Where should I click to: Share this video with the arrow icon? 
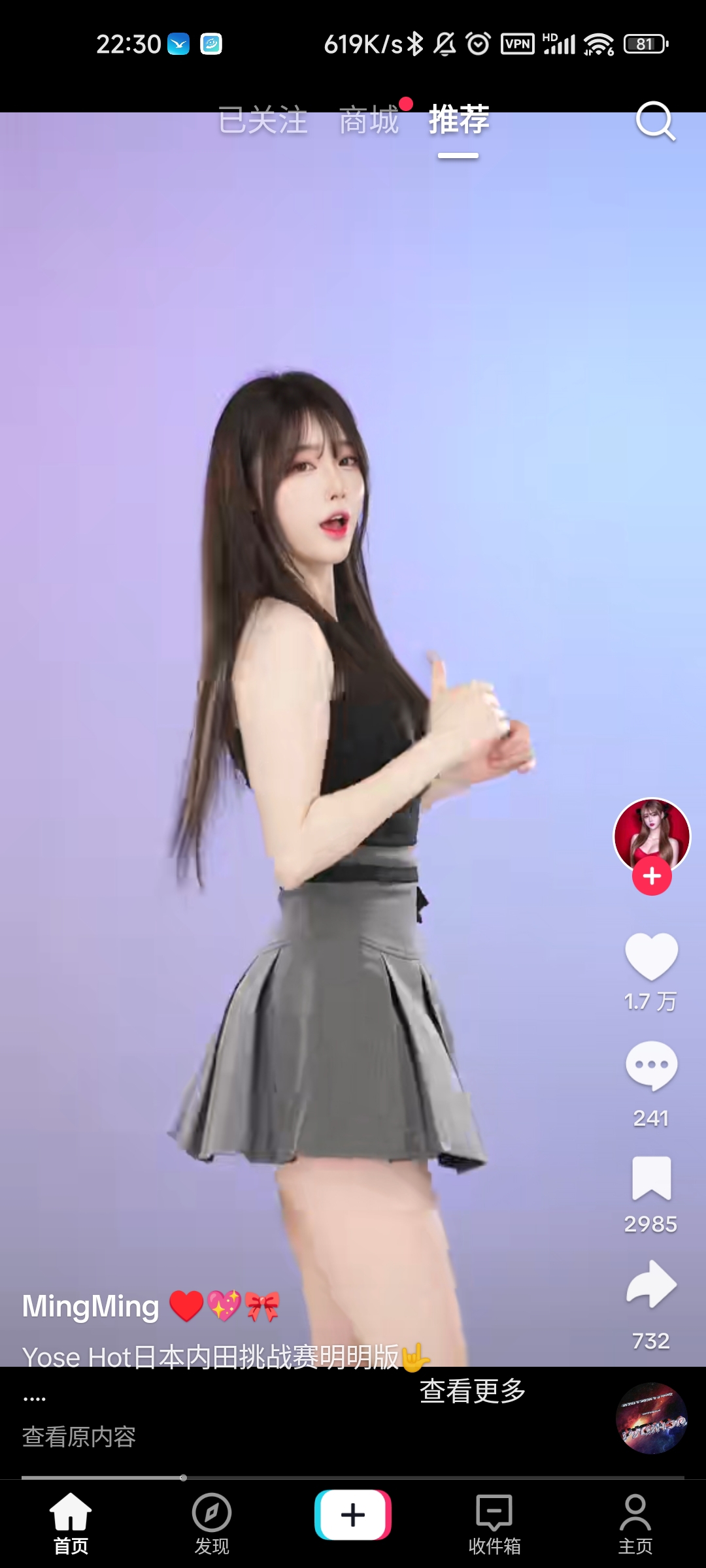(651, 1285)
